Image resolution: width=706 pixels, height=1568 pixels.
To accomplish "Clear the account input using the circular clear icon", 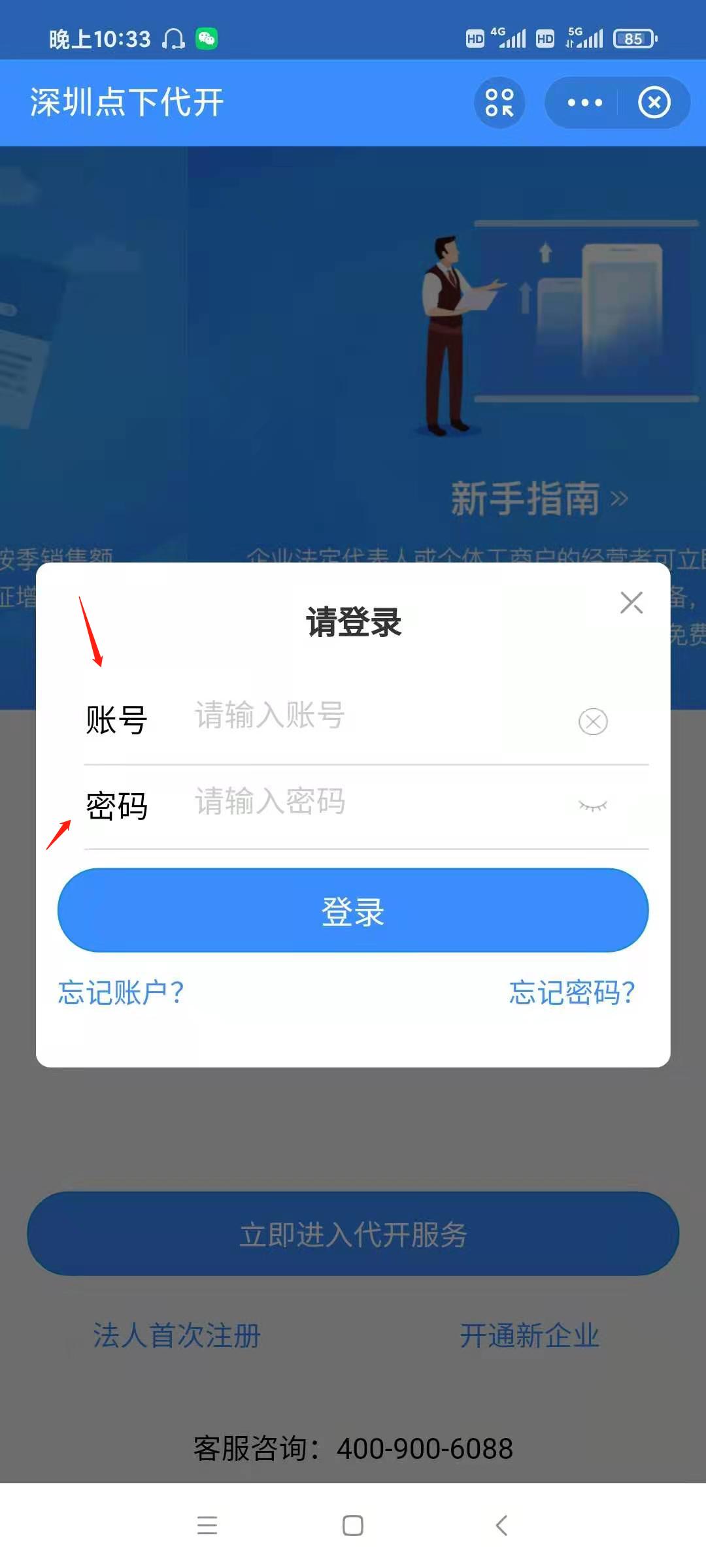I will coord(592,721).
